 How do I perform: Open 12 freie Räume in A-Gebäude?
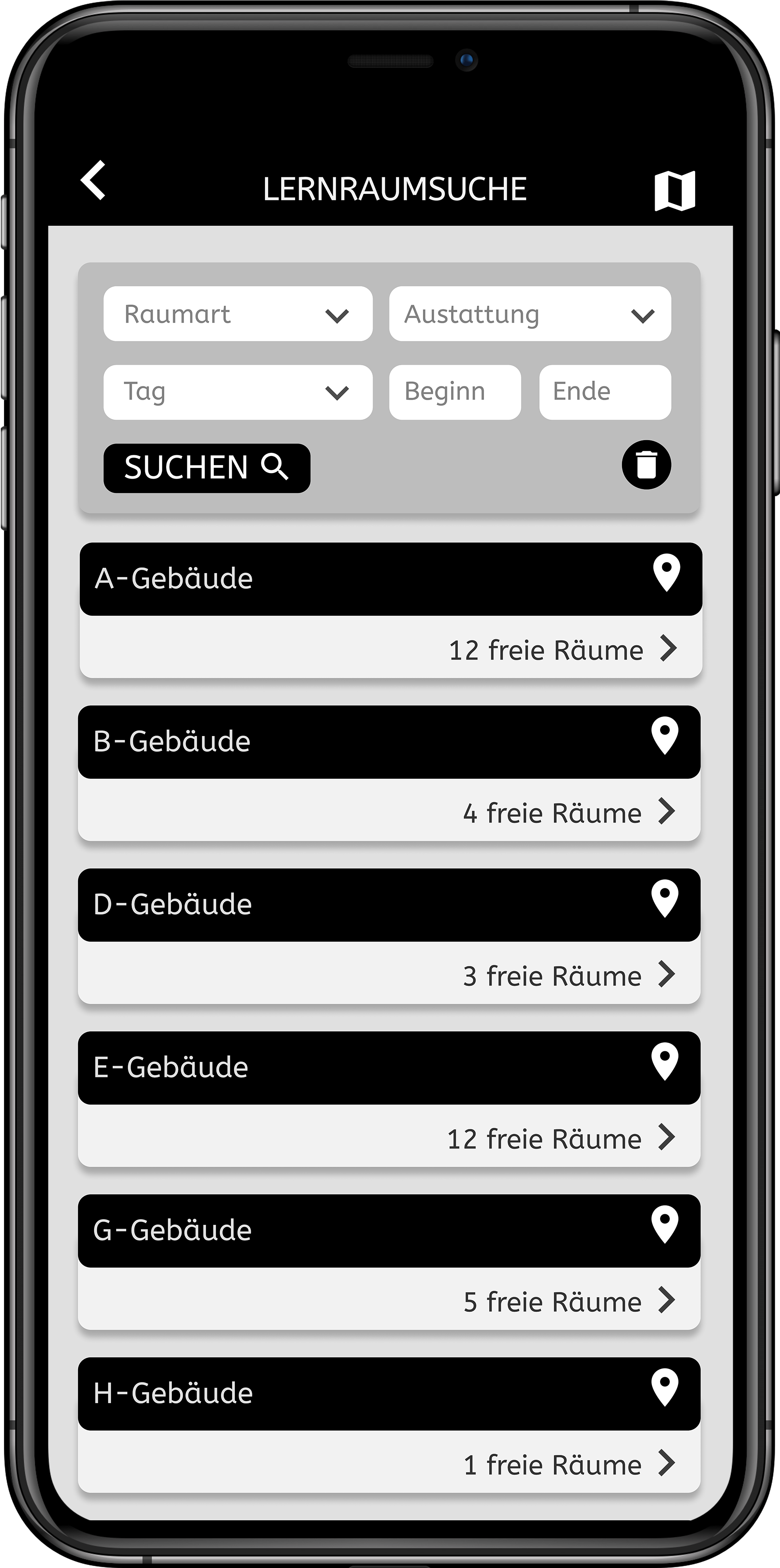tap(563, 650)
